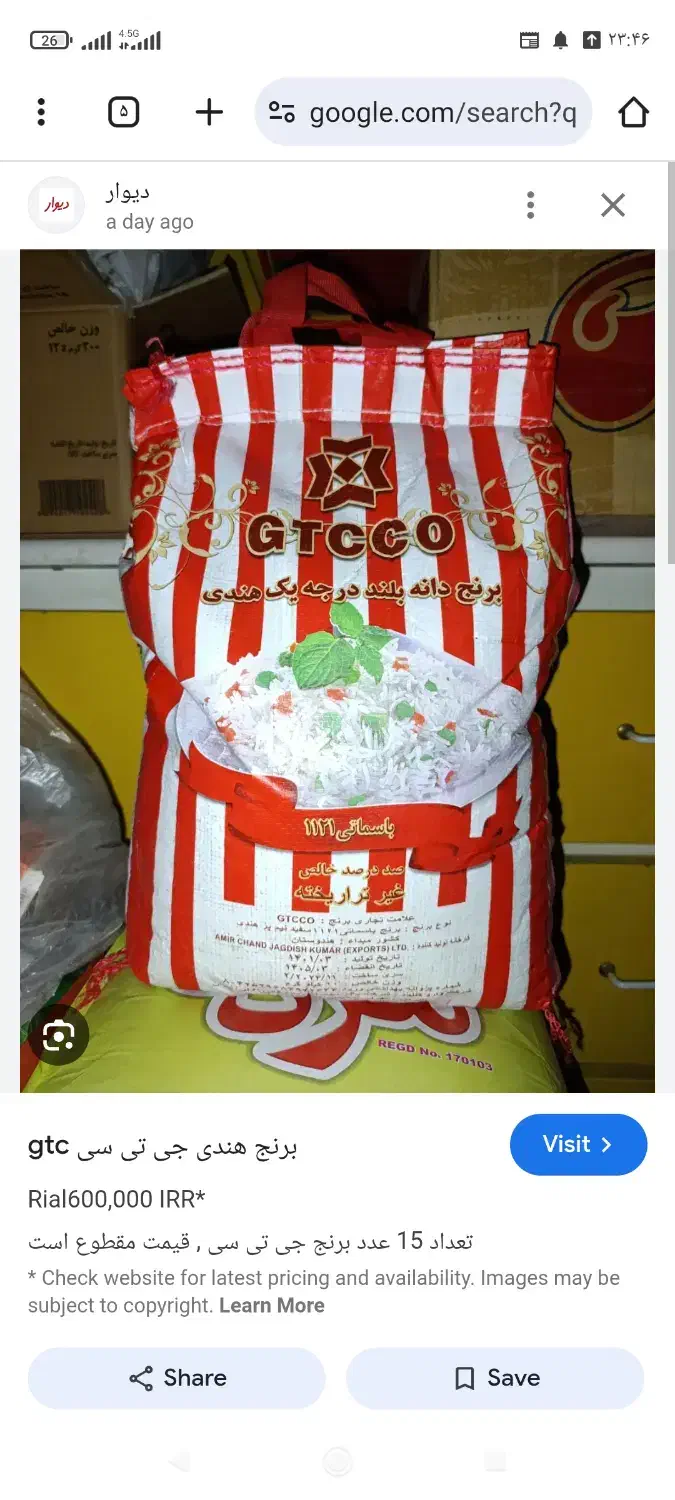Open a new browser tab
The width and height of the screenshot is (675, 1500).
pyautogui.click(x=209, y=112)
